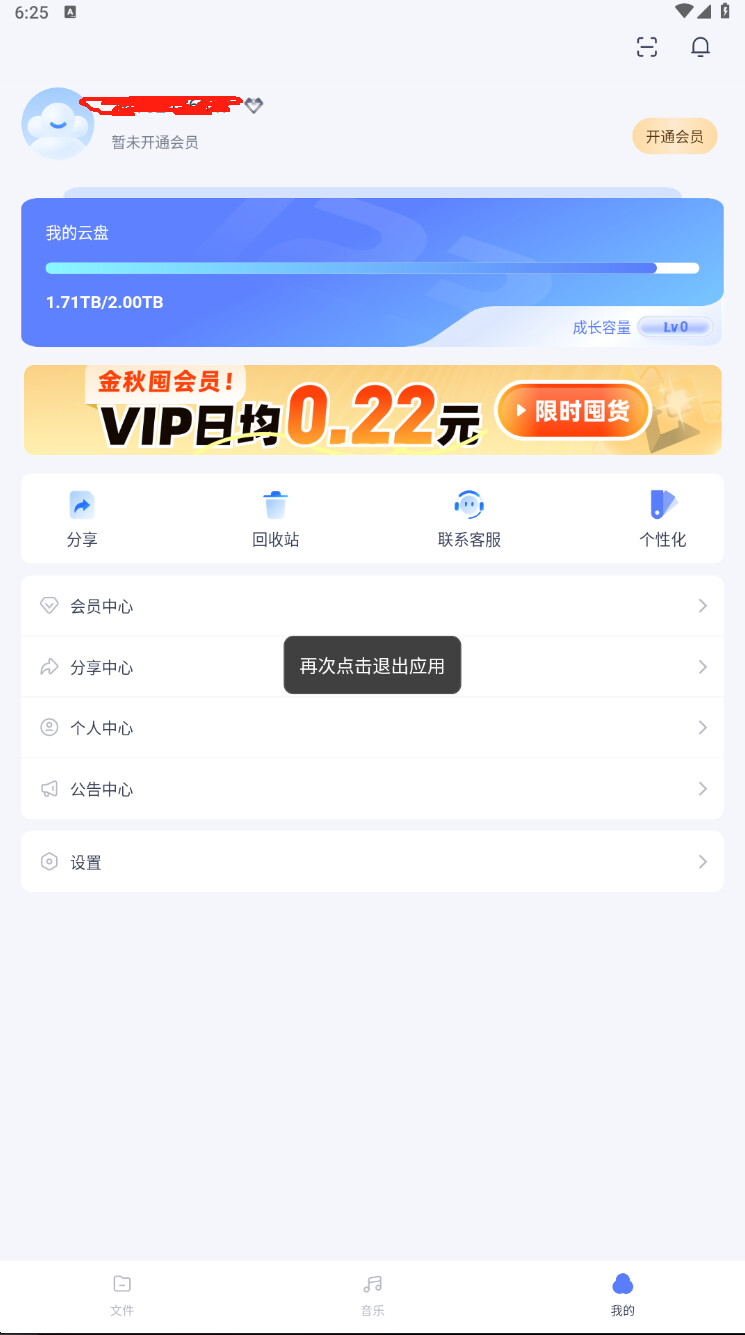The width and height of the screenshot is (745, 1335).
Task: Open 设置 settings
Action: pos(372,862)
